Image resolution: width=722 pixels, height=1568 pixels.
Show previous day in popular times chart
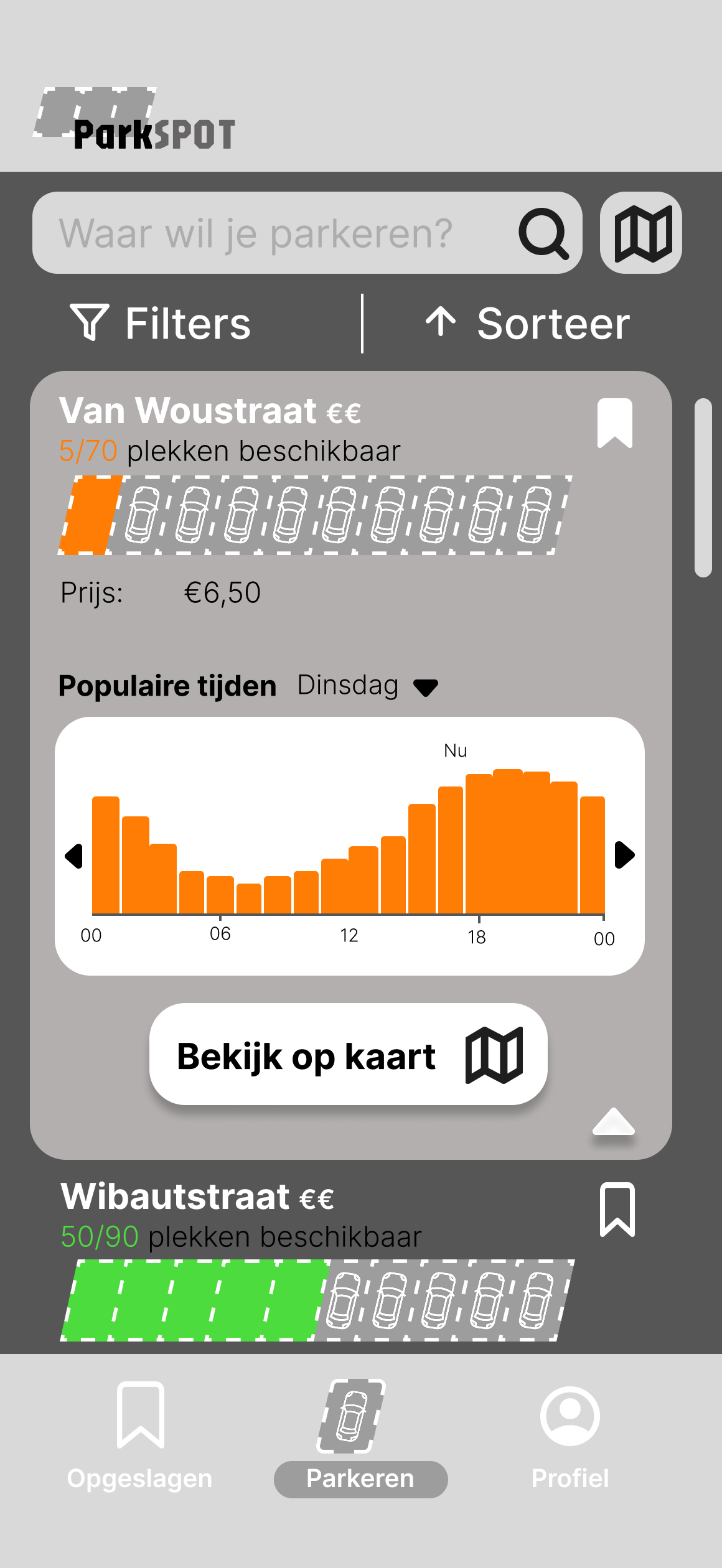(74, 856)
